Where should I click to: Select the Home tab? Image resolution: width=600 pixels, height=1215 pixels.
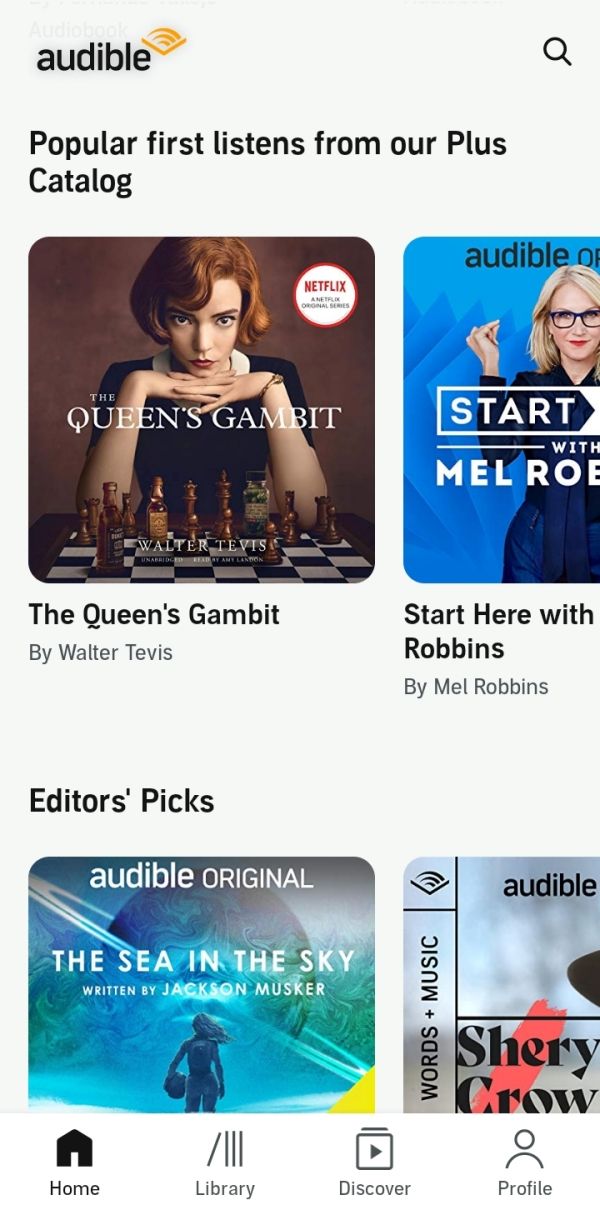[75, 1163]
